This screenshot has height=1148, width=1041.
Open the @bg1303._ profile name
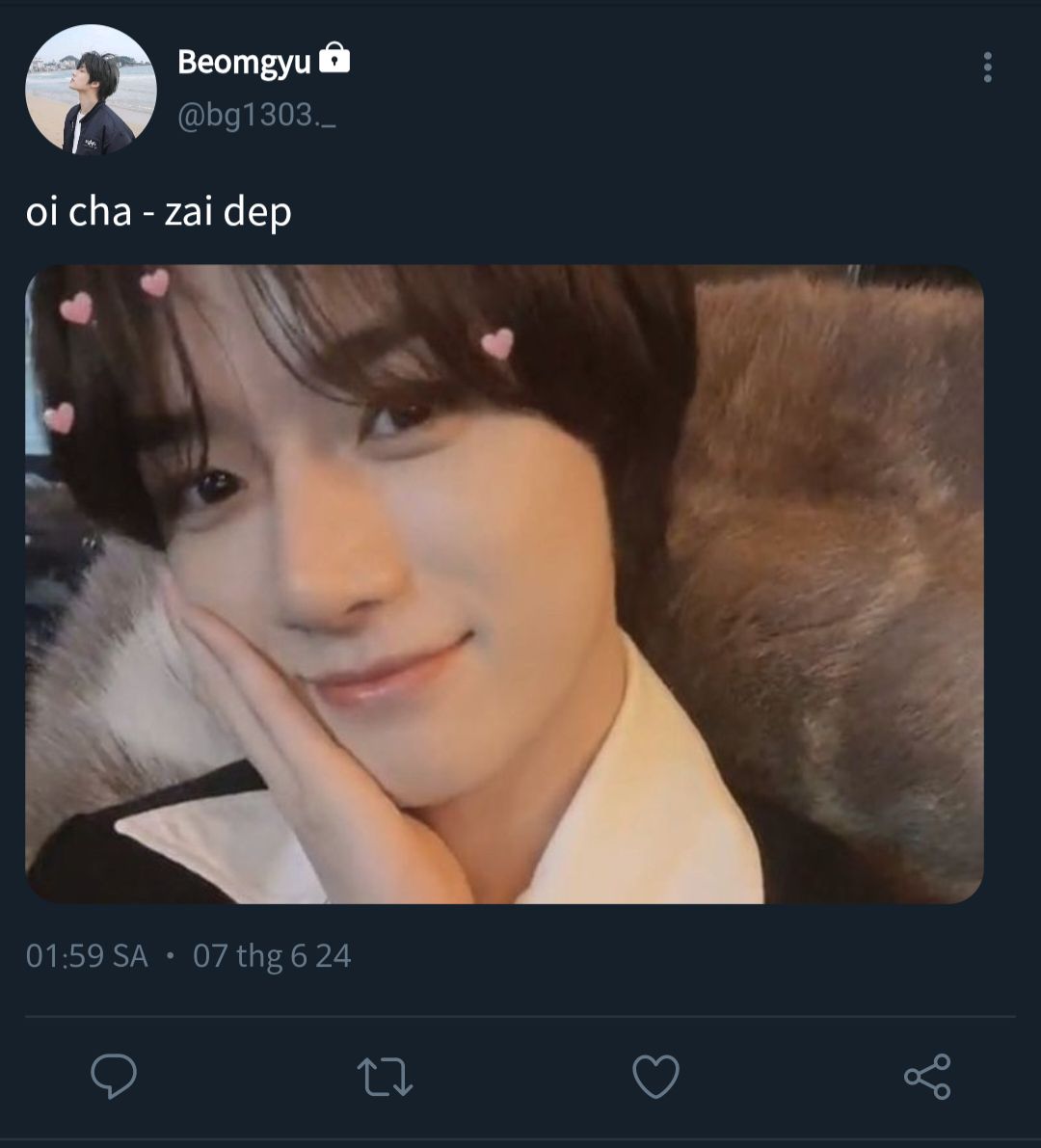256,117
